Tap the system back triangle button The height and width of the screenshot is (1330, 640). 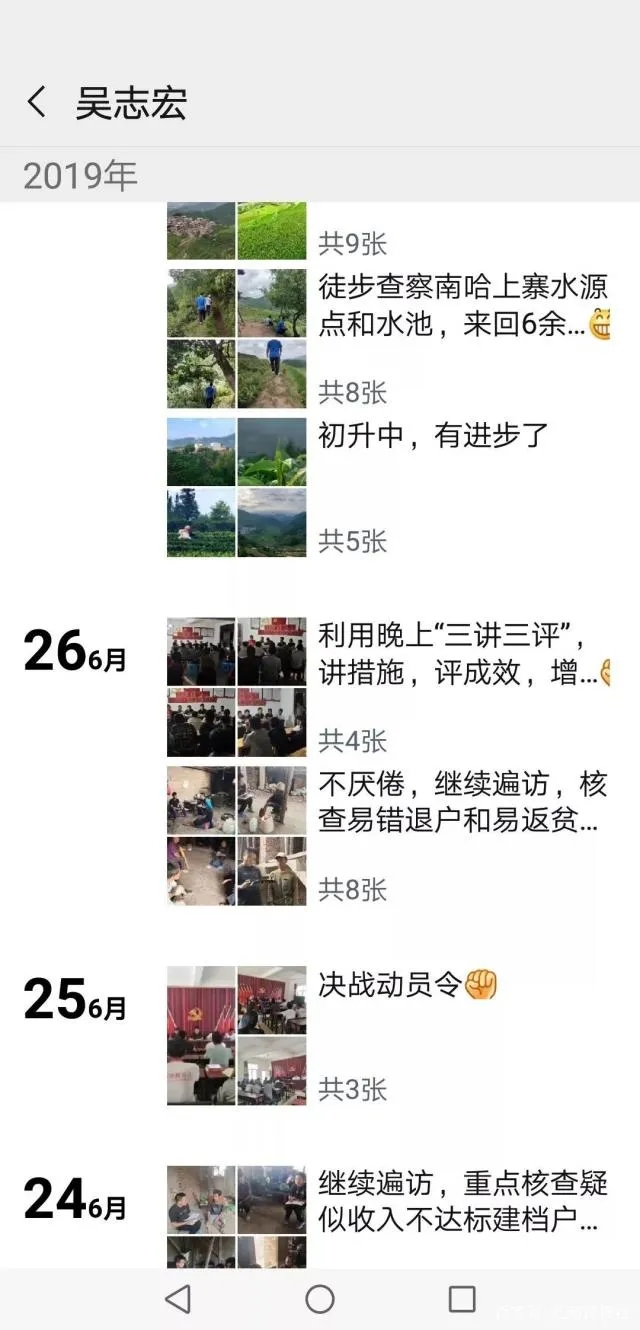click(x=178, y=1298)
